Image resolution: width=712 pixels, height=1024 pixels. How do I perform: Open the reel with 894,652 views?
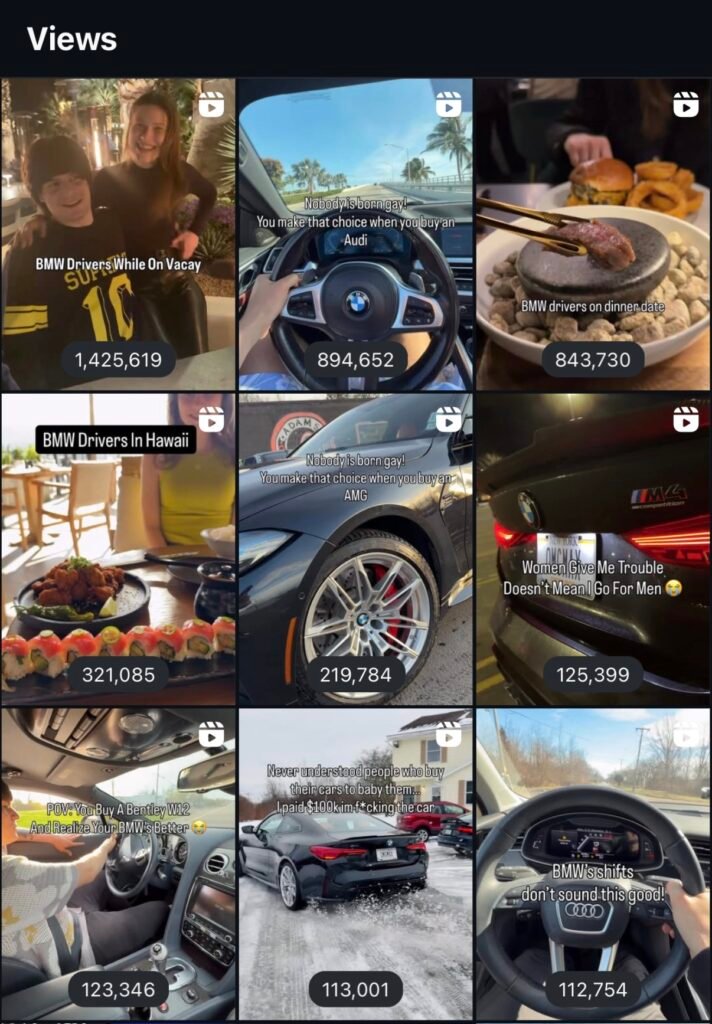[x=355, y=234]
